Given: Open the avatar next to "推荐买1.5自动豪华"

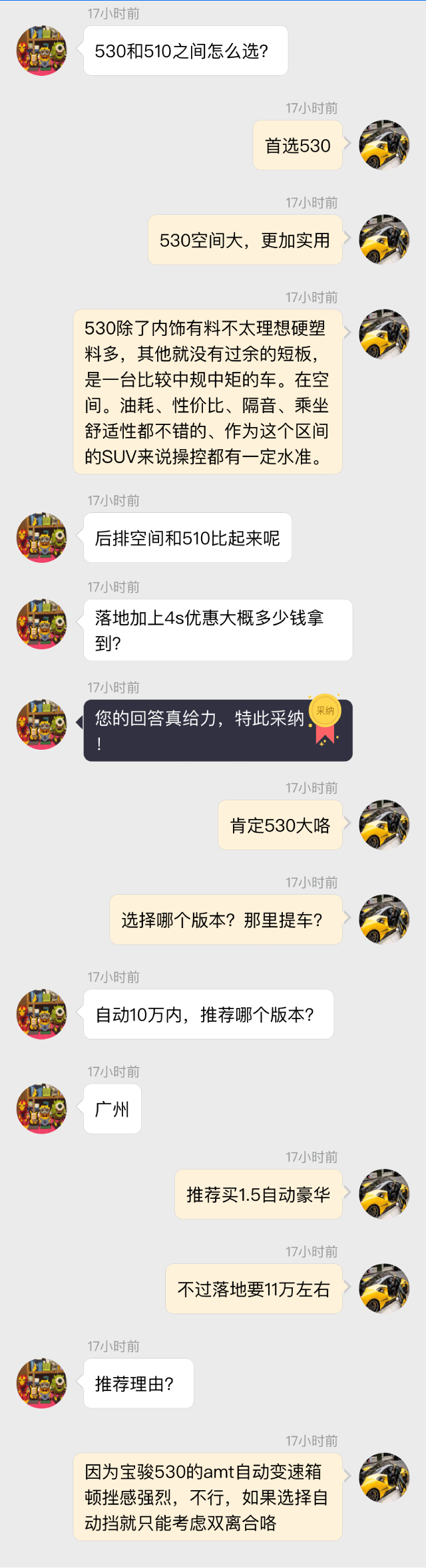Looking at the screenshot, I should tap(384, 1193).
